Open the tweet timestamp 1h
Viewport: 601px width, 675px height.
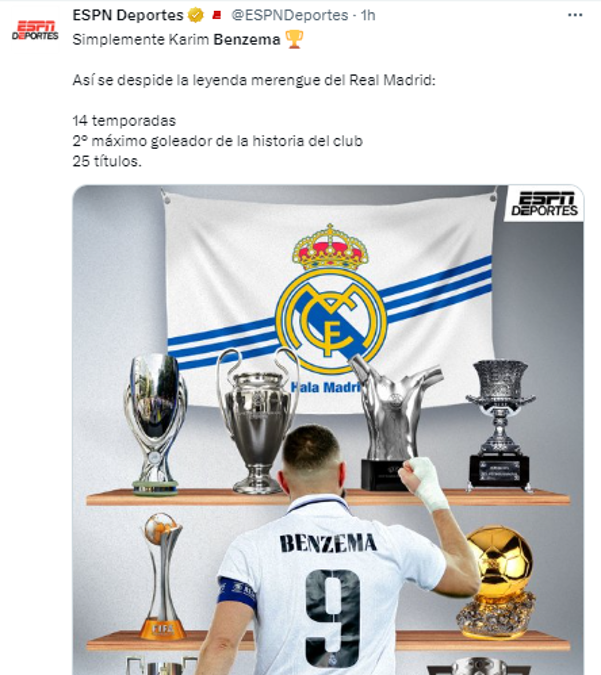[368, 15]
